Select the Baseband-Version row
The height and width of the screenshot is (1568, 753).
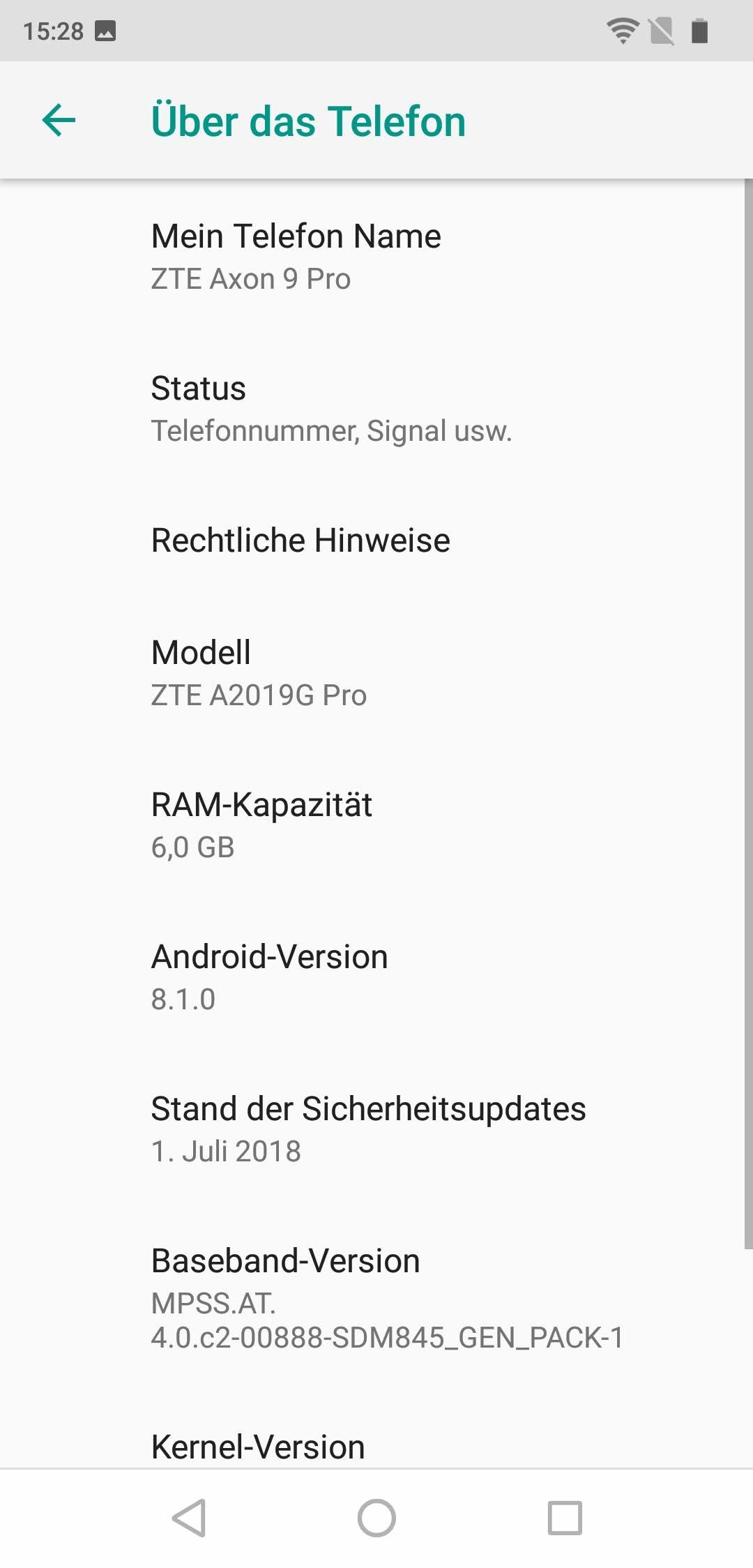(376, 1297)
